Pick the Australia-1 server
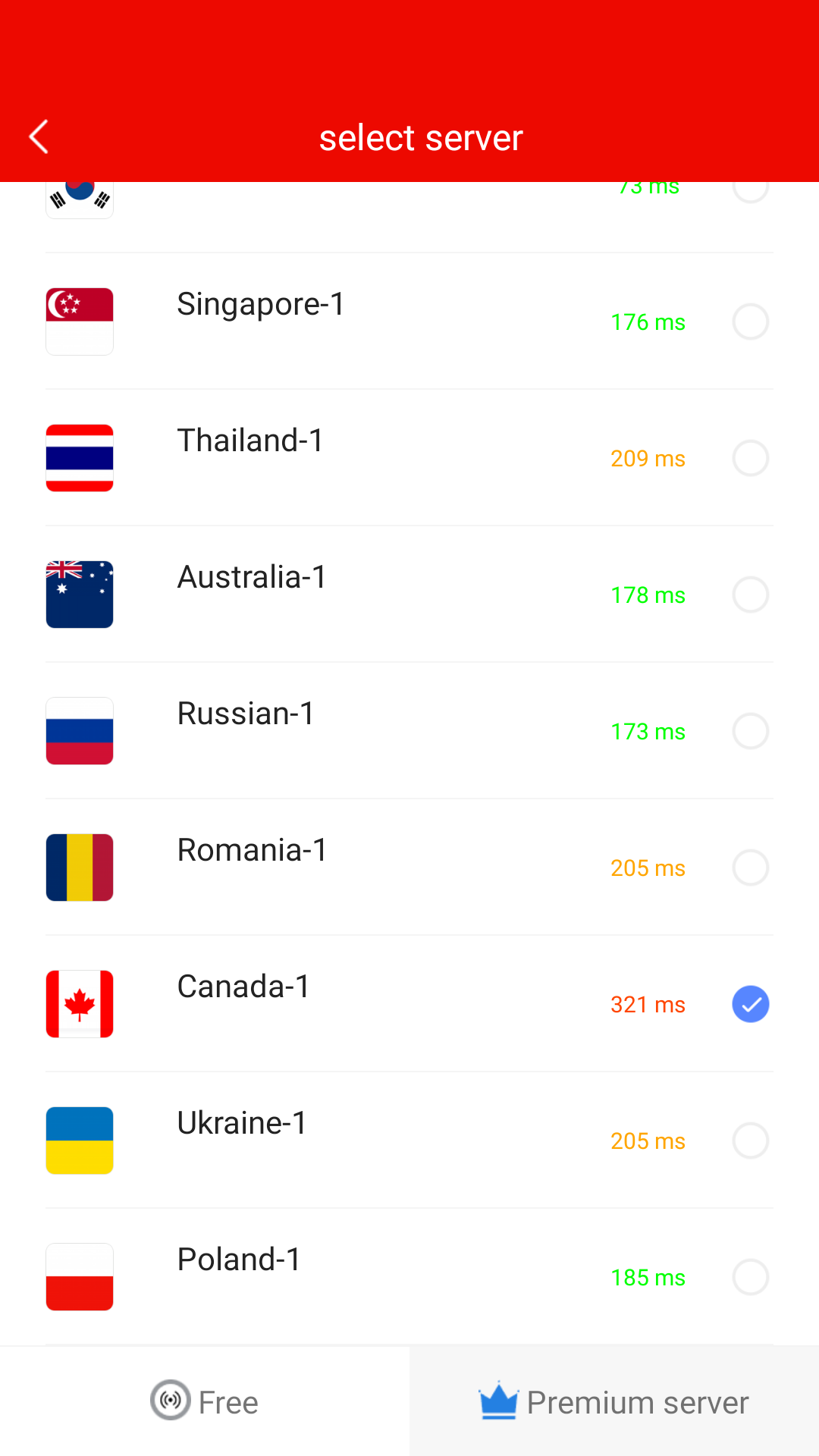The width and height of the screenshot is (819, 1456). [x=409, y=595]
